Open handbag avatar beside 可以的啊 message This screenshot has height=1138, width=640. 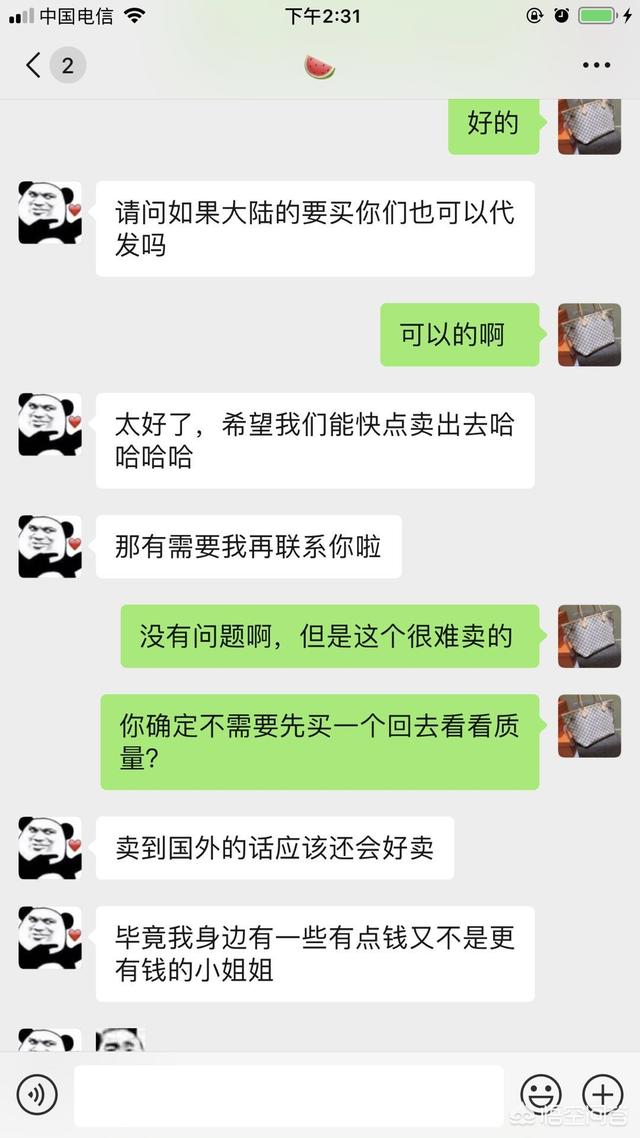point(589,335)
